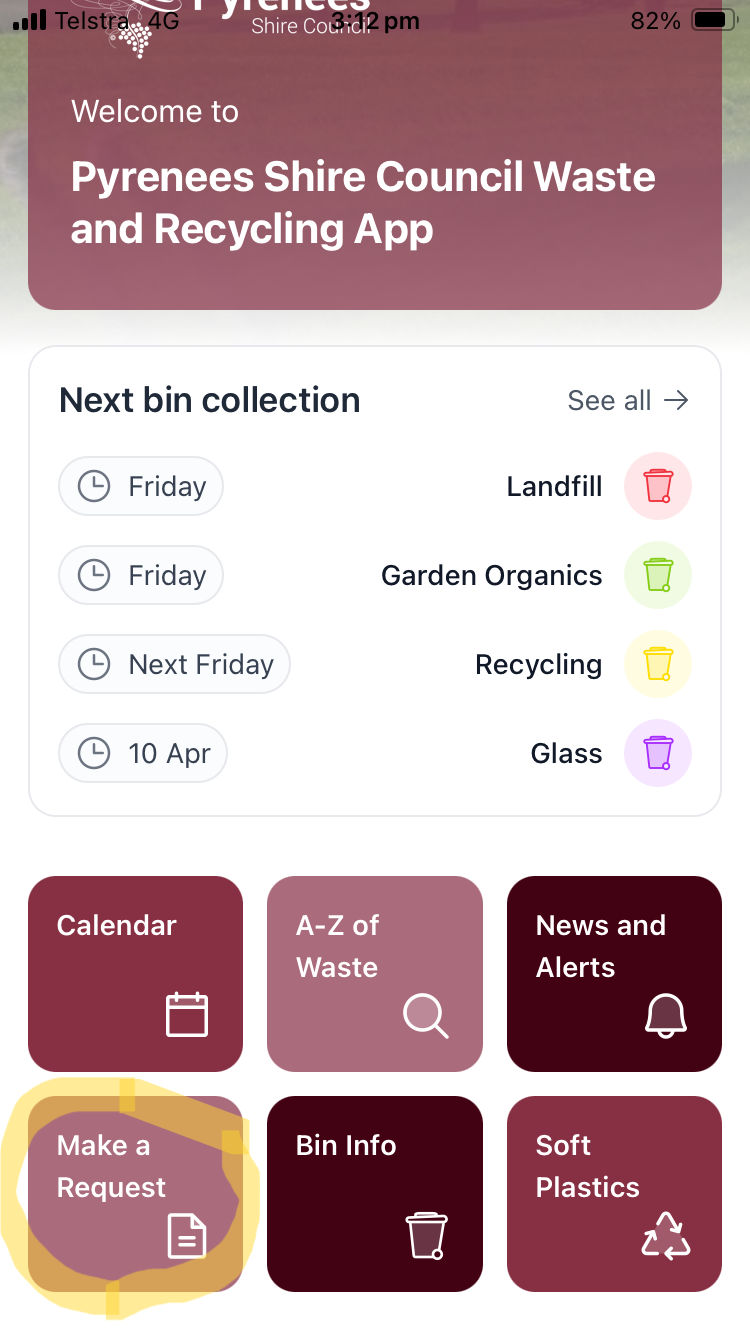Tap the clock icon beside Friday Landfill row
The height and width of the screenshot is (1334, 750).
tap(93, 486)
